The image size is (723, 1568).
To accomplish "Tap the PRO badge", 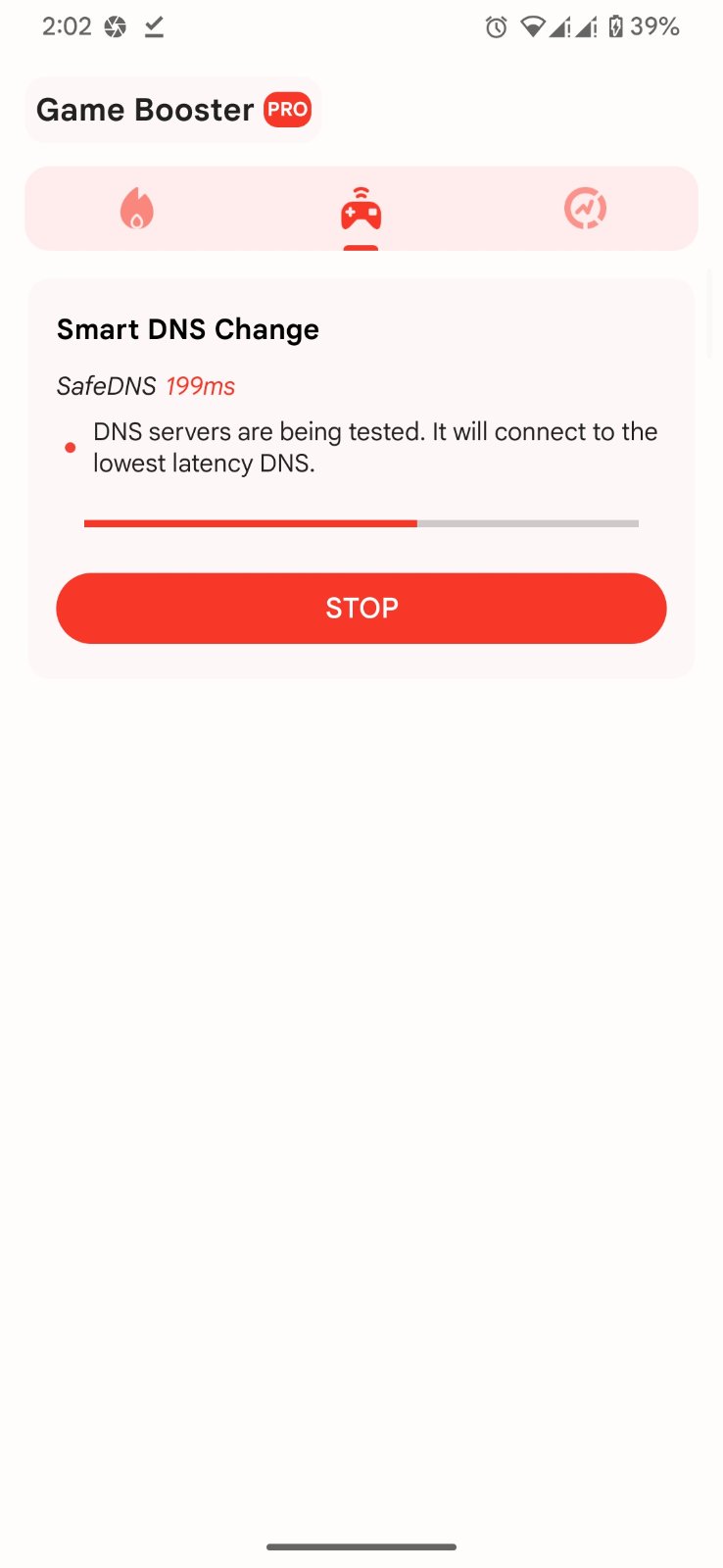I will 287,110.
